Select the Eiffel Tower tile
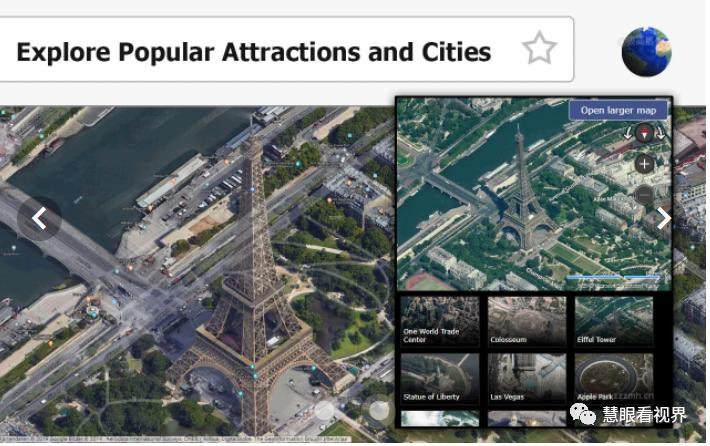Image resolution: width=710 pixels, height=446 pixels. coord(613,321)
